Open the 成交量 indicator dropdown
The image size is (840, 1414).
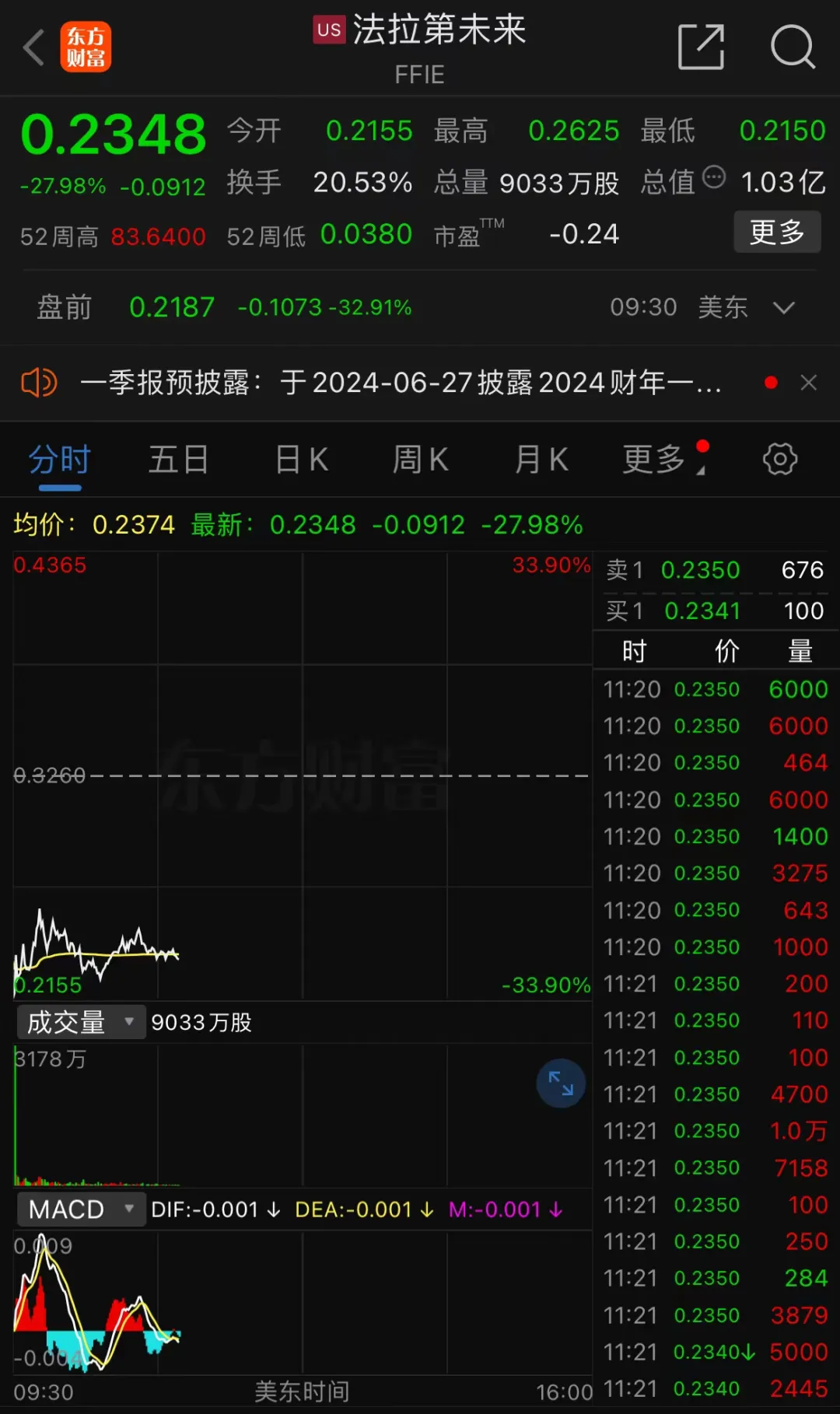tap(81, 1022)
